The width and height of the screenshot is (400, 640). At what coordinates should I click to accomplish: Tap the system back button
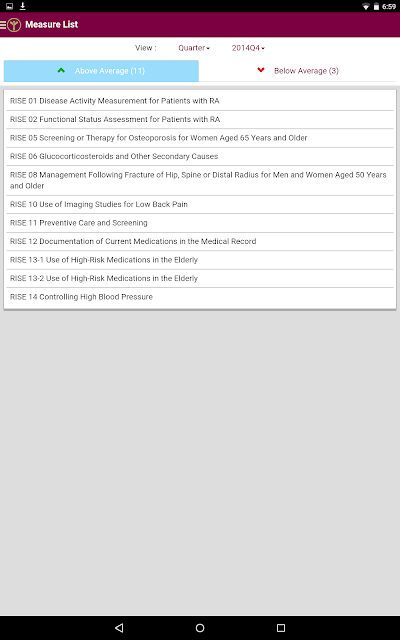coord(119,628)
